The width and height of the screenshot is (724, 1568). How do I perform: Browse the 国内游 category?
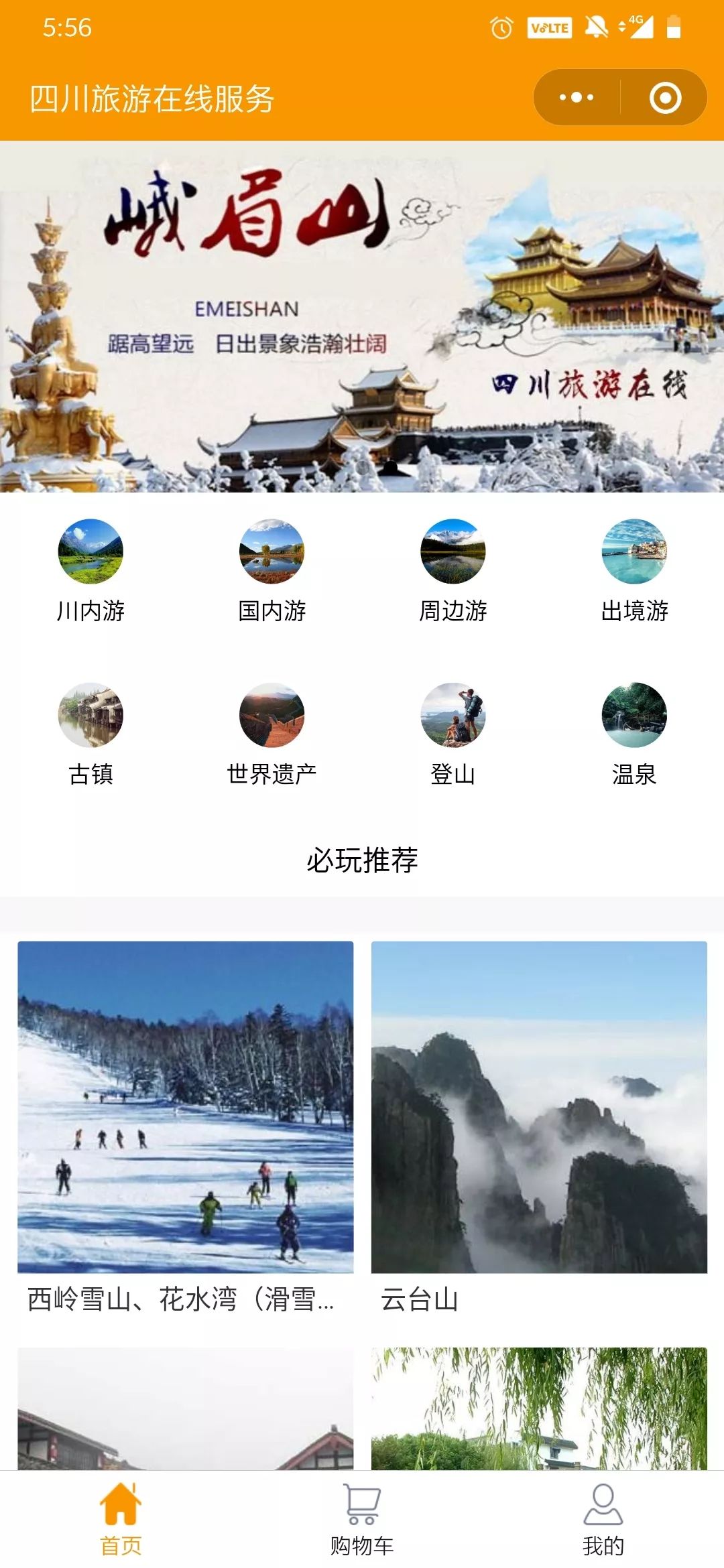click(271, 570)
